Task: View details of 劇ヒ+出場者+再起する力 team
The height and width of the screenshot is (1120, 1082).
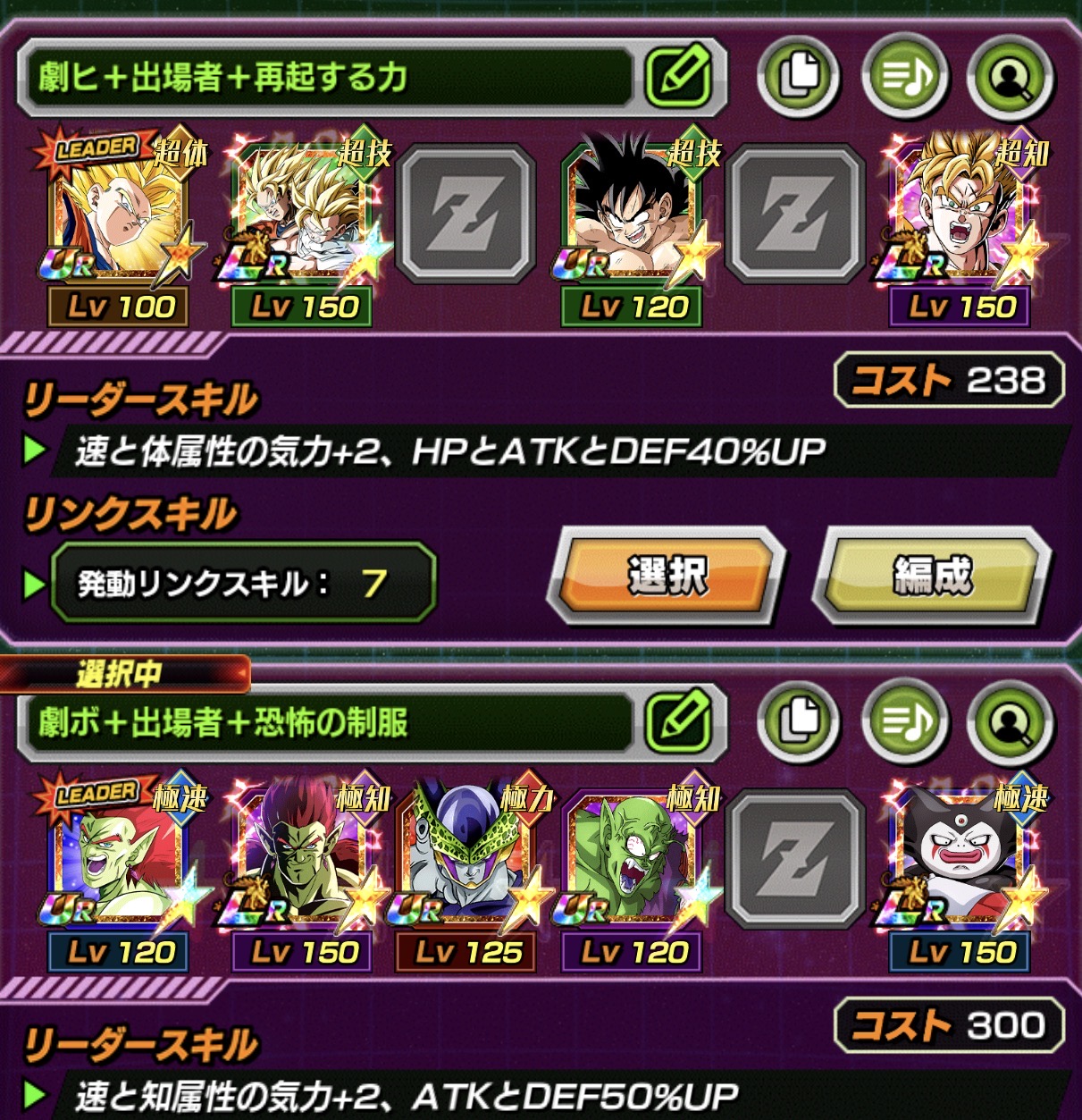Action: pyautogui.click(x=1012, y=76)
